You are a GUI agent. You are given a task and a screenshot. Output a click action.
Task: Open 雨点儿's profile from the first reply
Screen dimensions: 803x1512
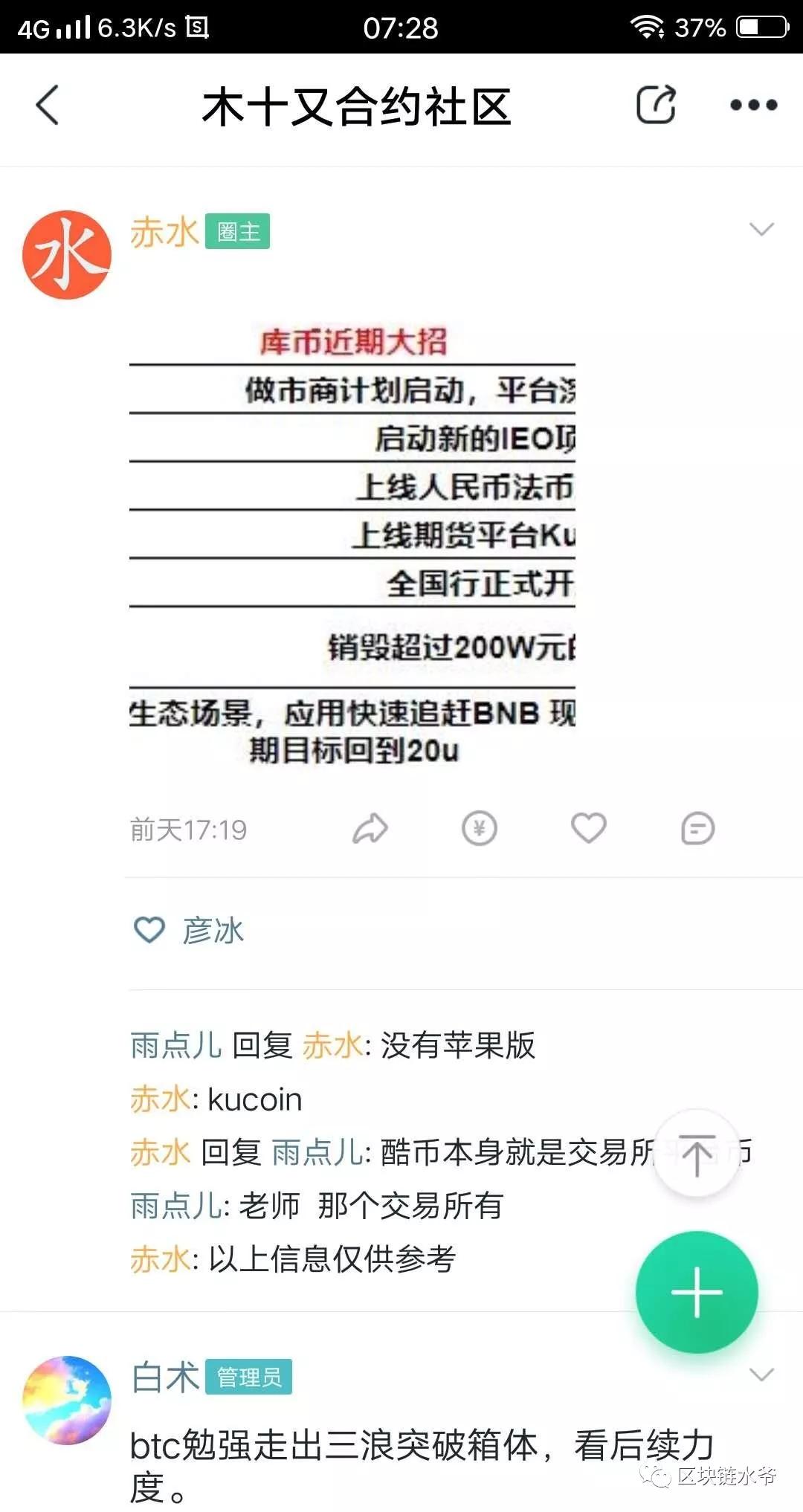[x=175, y=1045]
